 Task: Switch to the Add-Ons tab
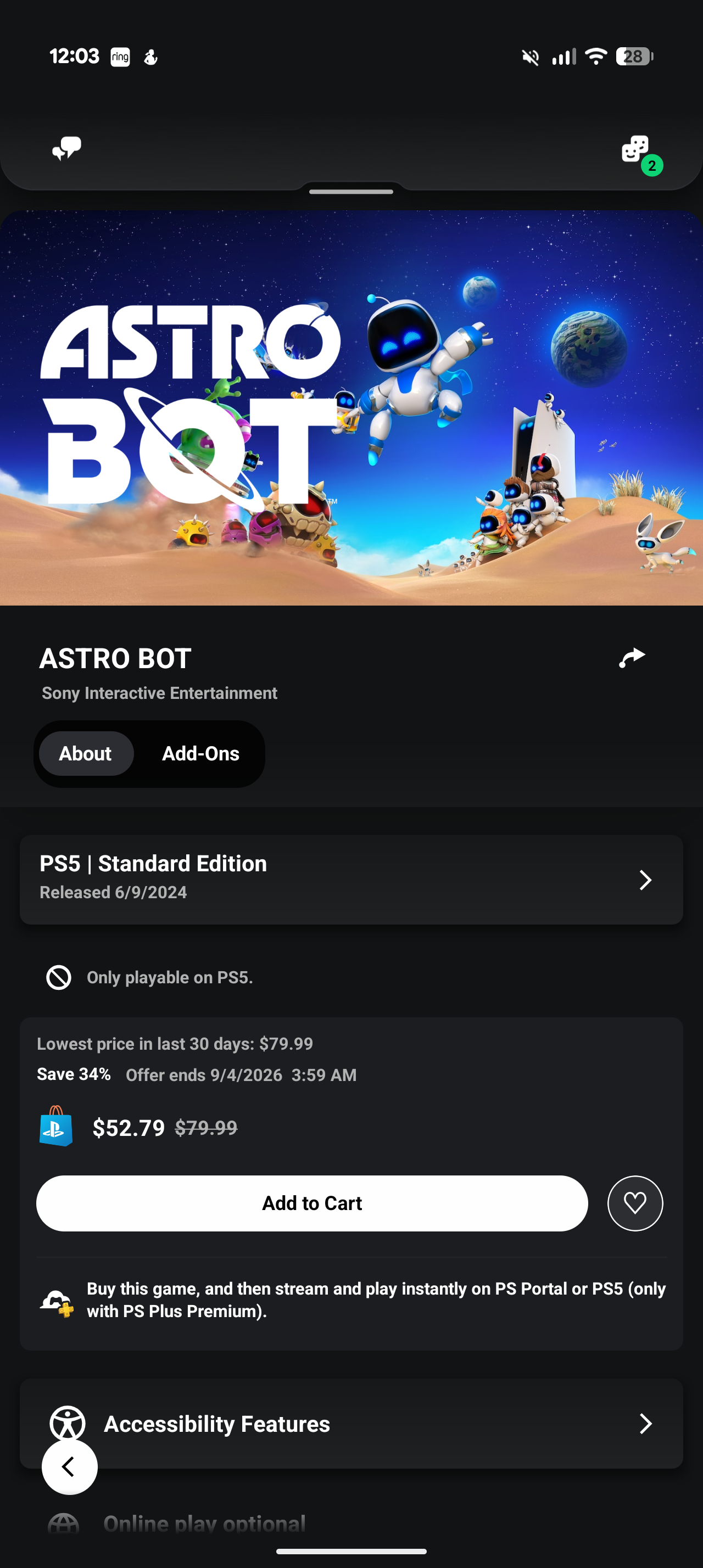point(200,754)
